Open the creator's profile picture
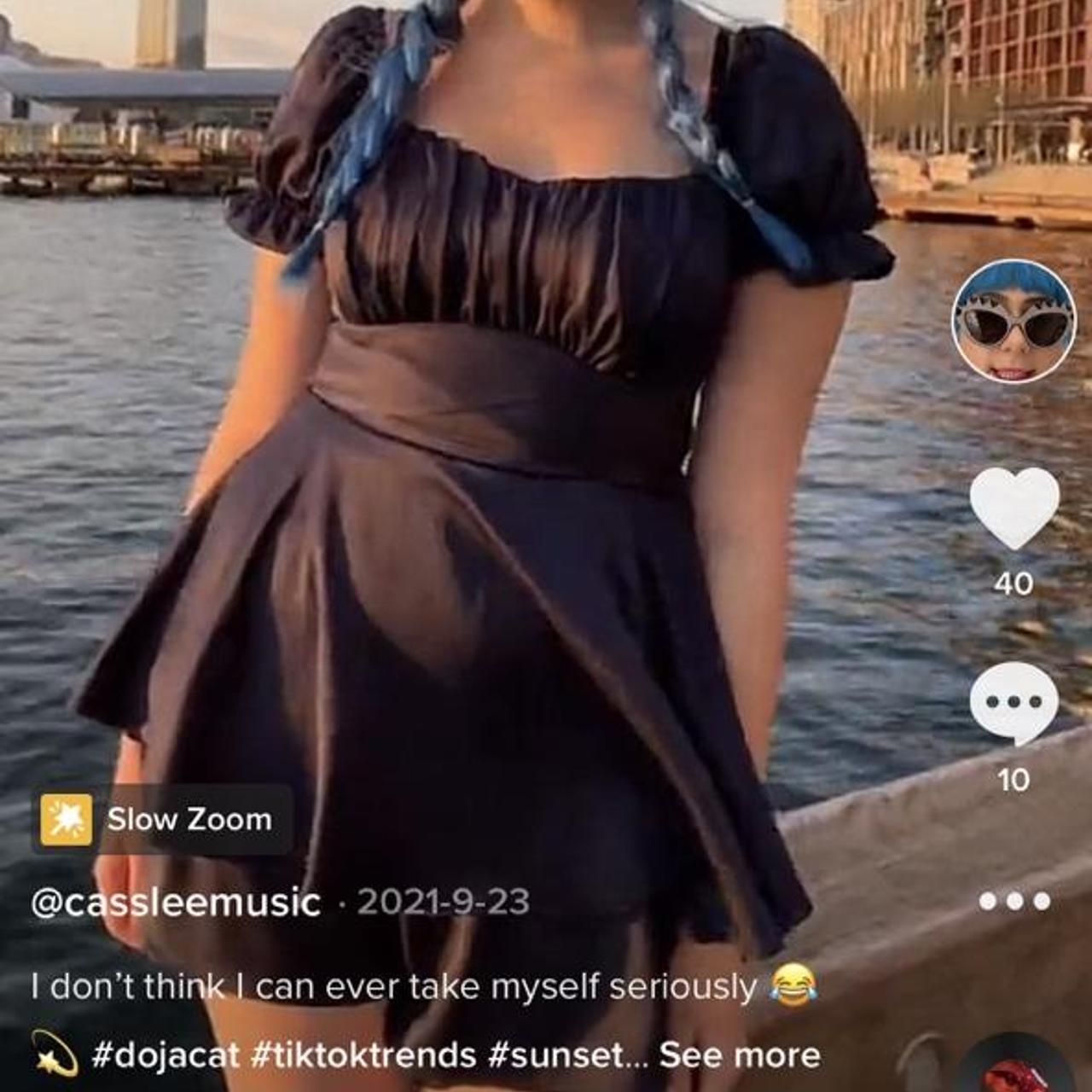 click(x=1014, y=321)
